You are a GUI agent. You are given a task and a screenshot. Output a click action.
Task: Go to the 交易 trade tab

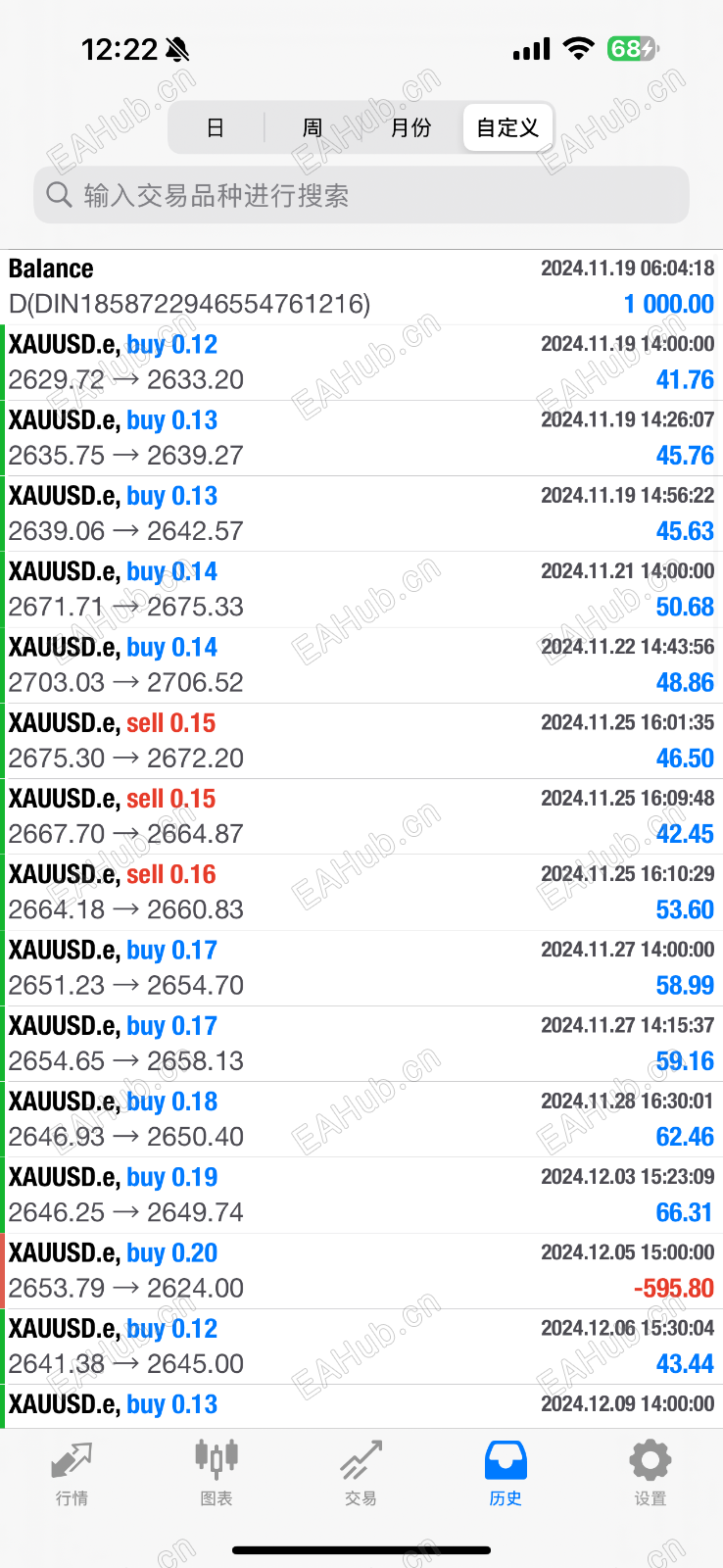click(361, 1472)
